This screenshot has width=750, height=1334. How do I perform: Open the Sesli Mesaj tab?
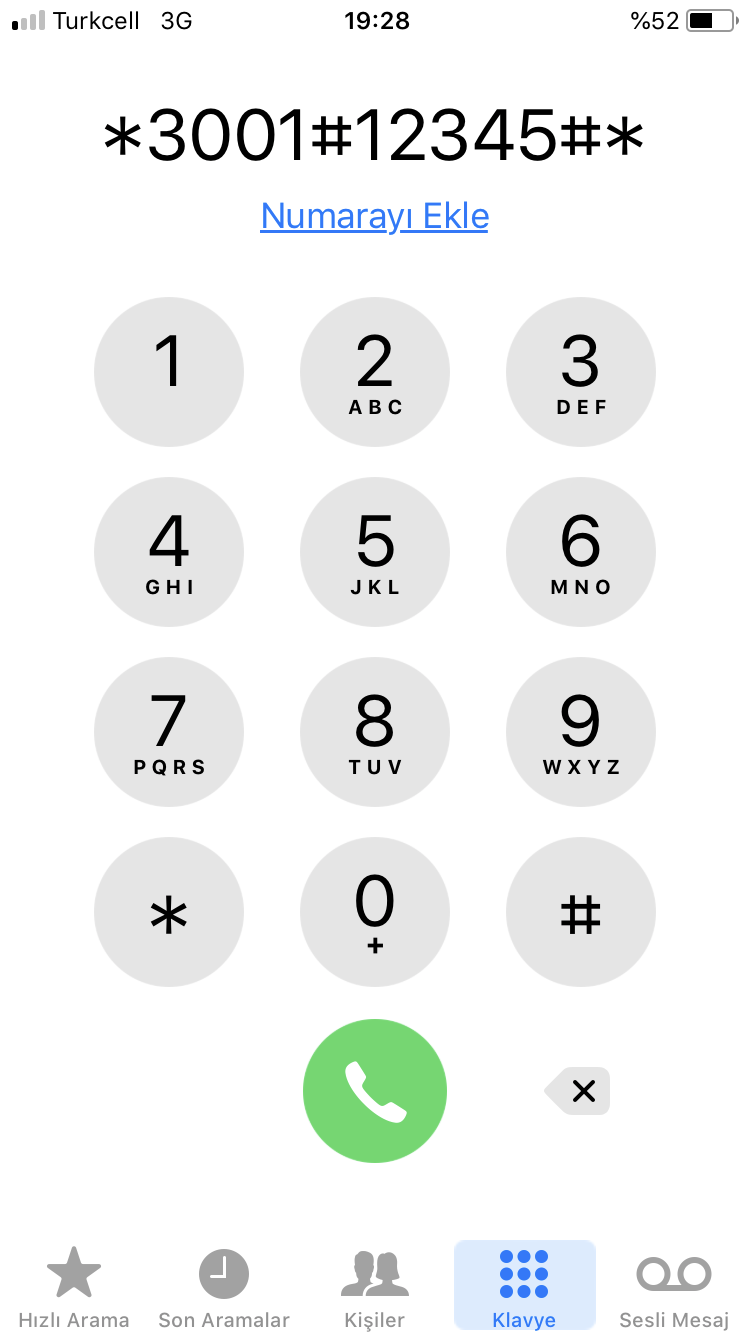pyautogui.click(x=674, y=1288)
